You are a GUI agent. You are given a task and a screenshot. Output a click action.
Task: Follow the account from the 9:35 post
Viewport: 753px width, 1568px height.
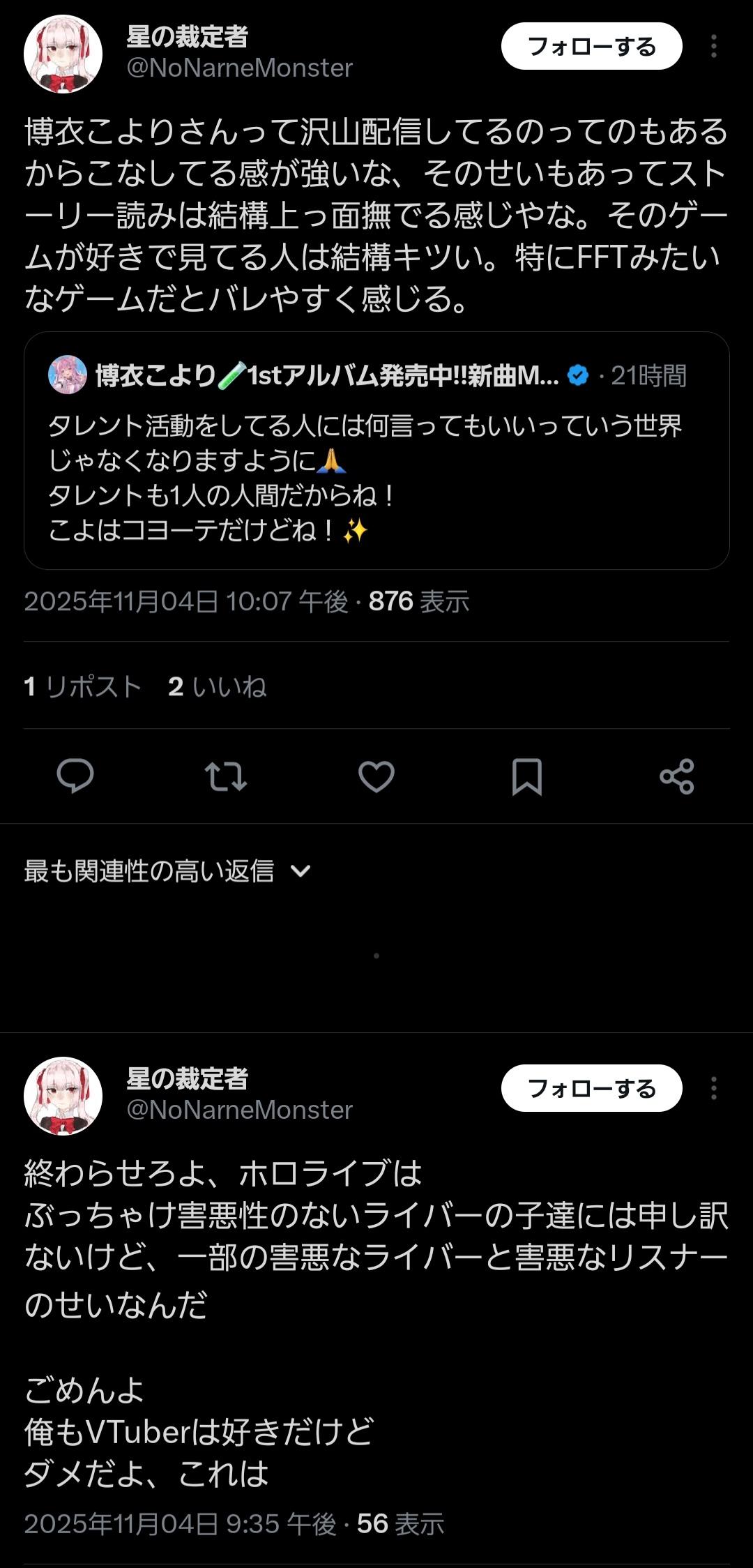(591, 1088)
